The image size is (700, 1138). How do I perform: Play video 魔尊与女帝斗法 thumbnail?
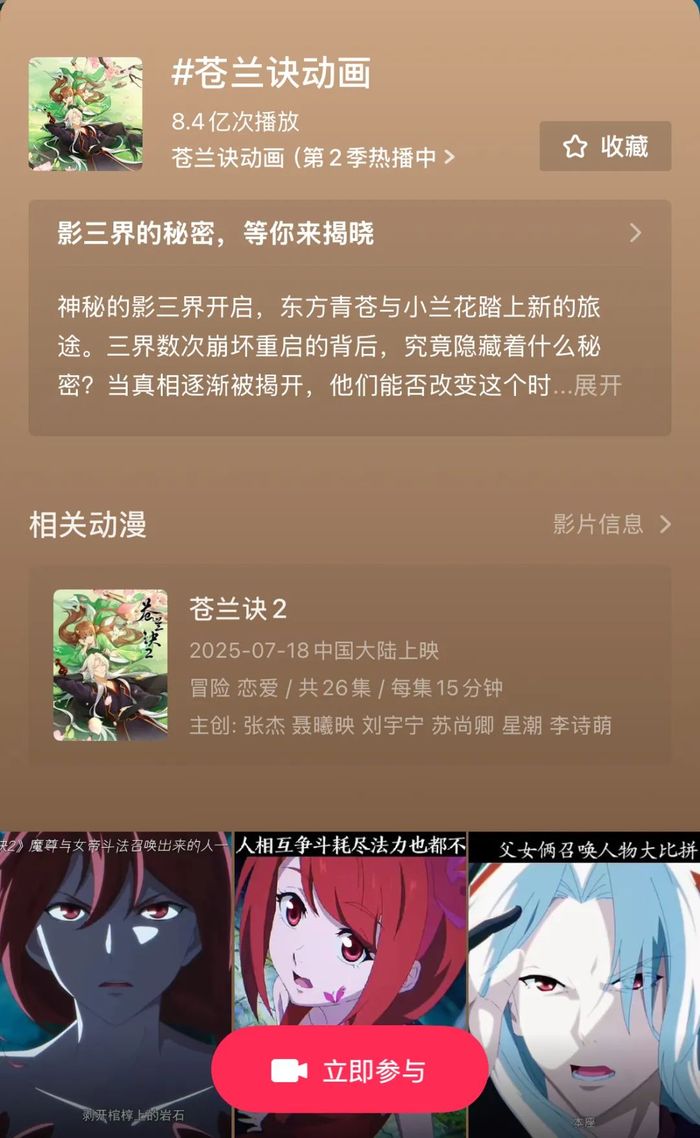point(115,940)
